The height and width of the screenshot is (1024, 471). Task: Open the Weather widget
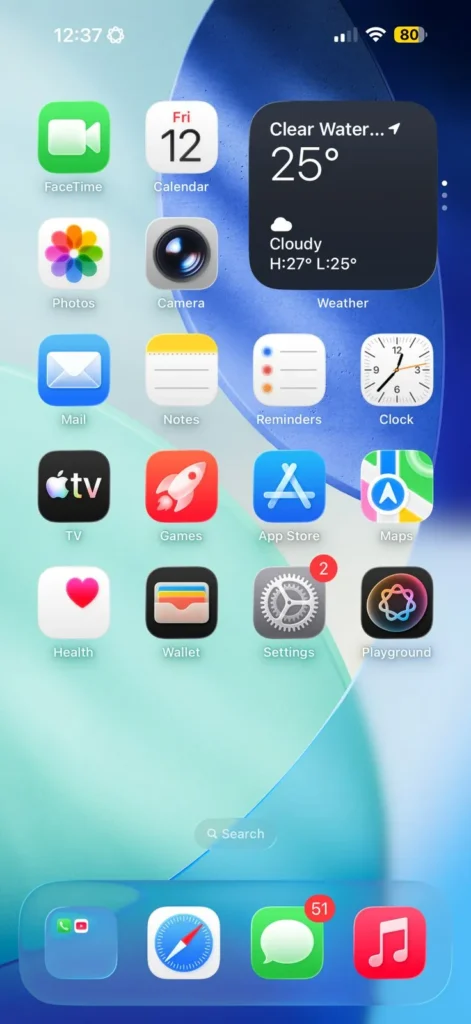tap(343, 195)
